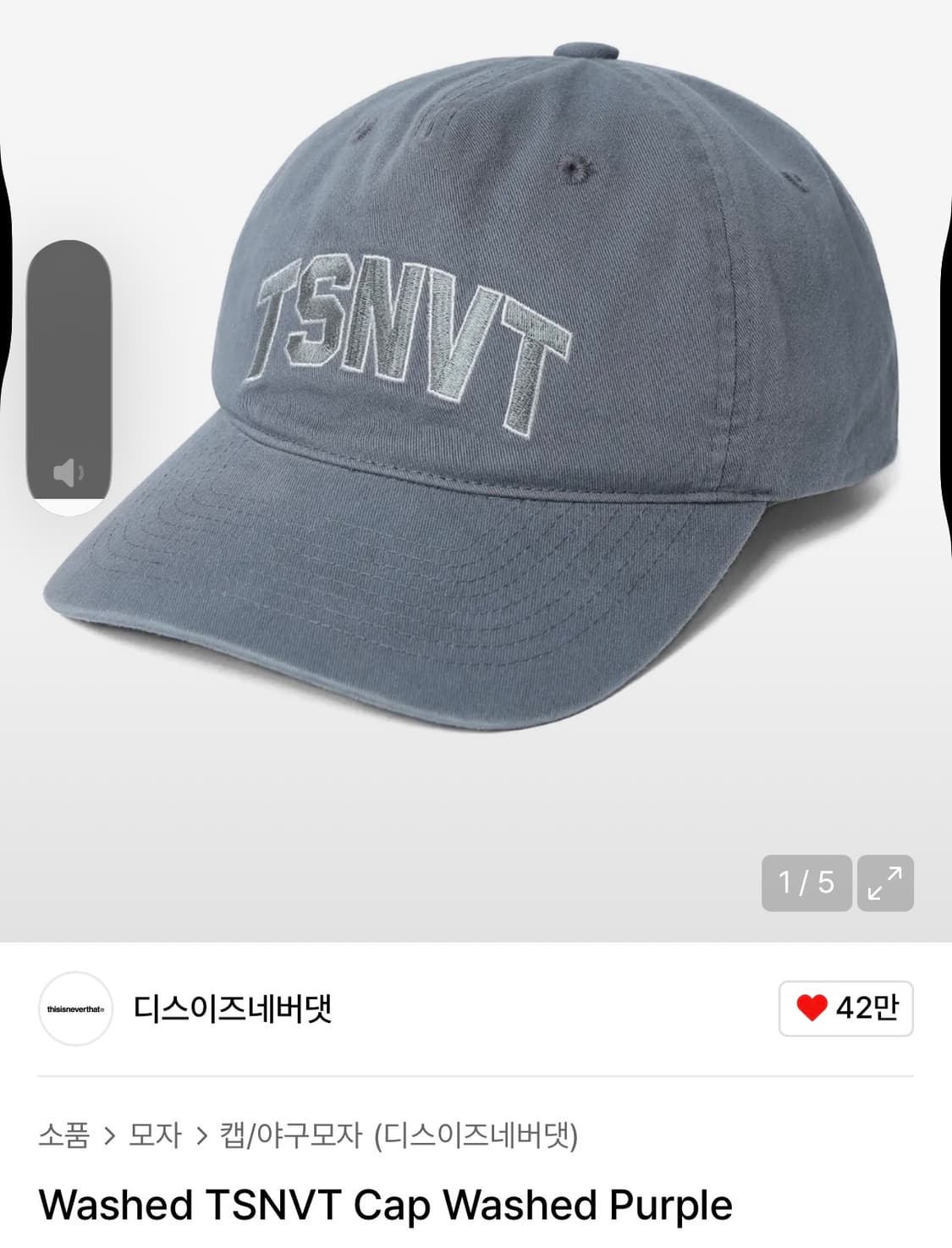952x1248 pixels.
Task: Tap the 1/5 image page indicator
Action: click(x=806, y=882)
